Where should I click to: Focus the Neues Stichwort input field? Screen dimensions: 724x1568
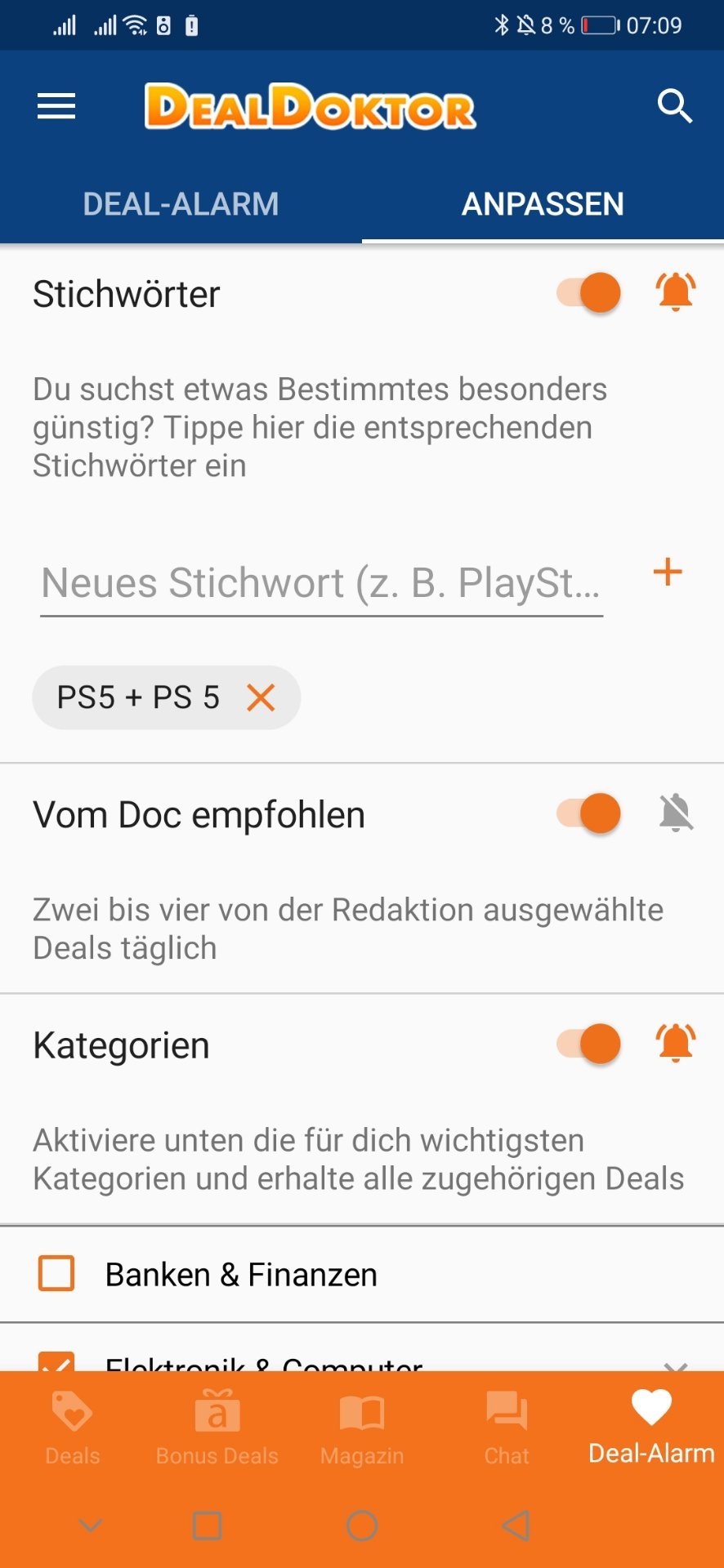[x=321, y=583]
